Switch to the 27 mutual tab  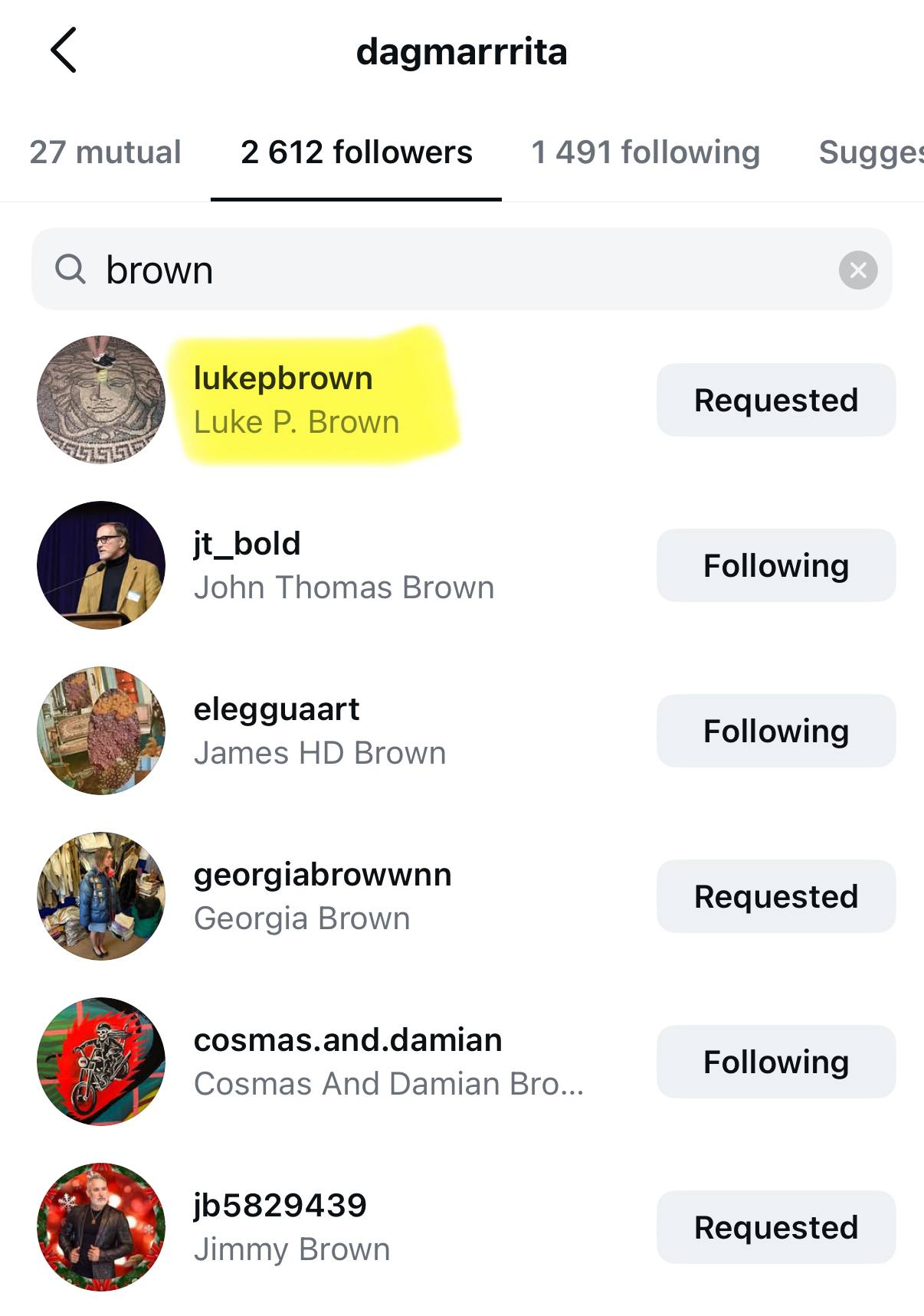pyautogui.click(x=105, y=152)
